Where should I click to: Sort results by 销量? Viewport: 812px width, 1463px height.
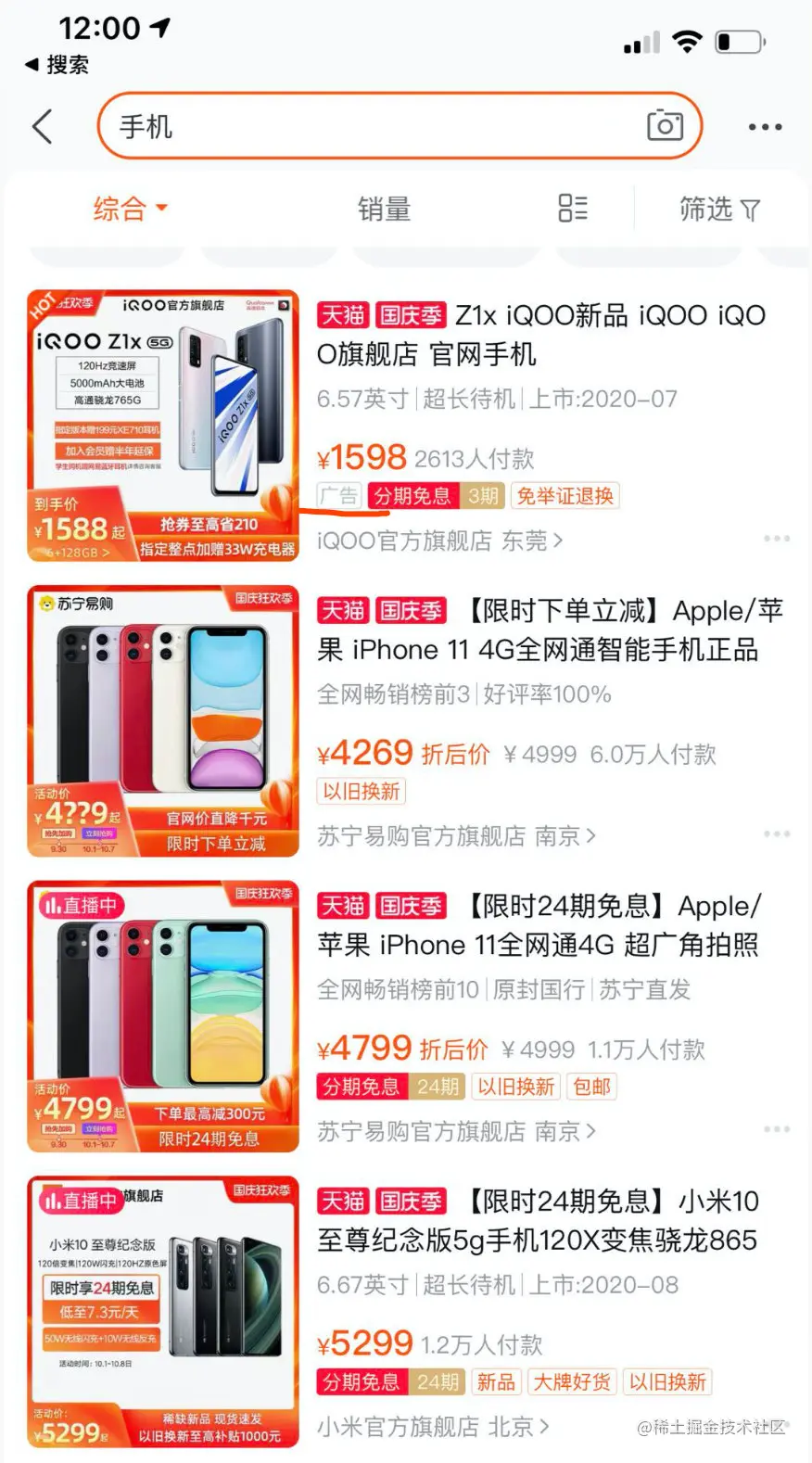point(384,210)
